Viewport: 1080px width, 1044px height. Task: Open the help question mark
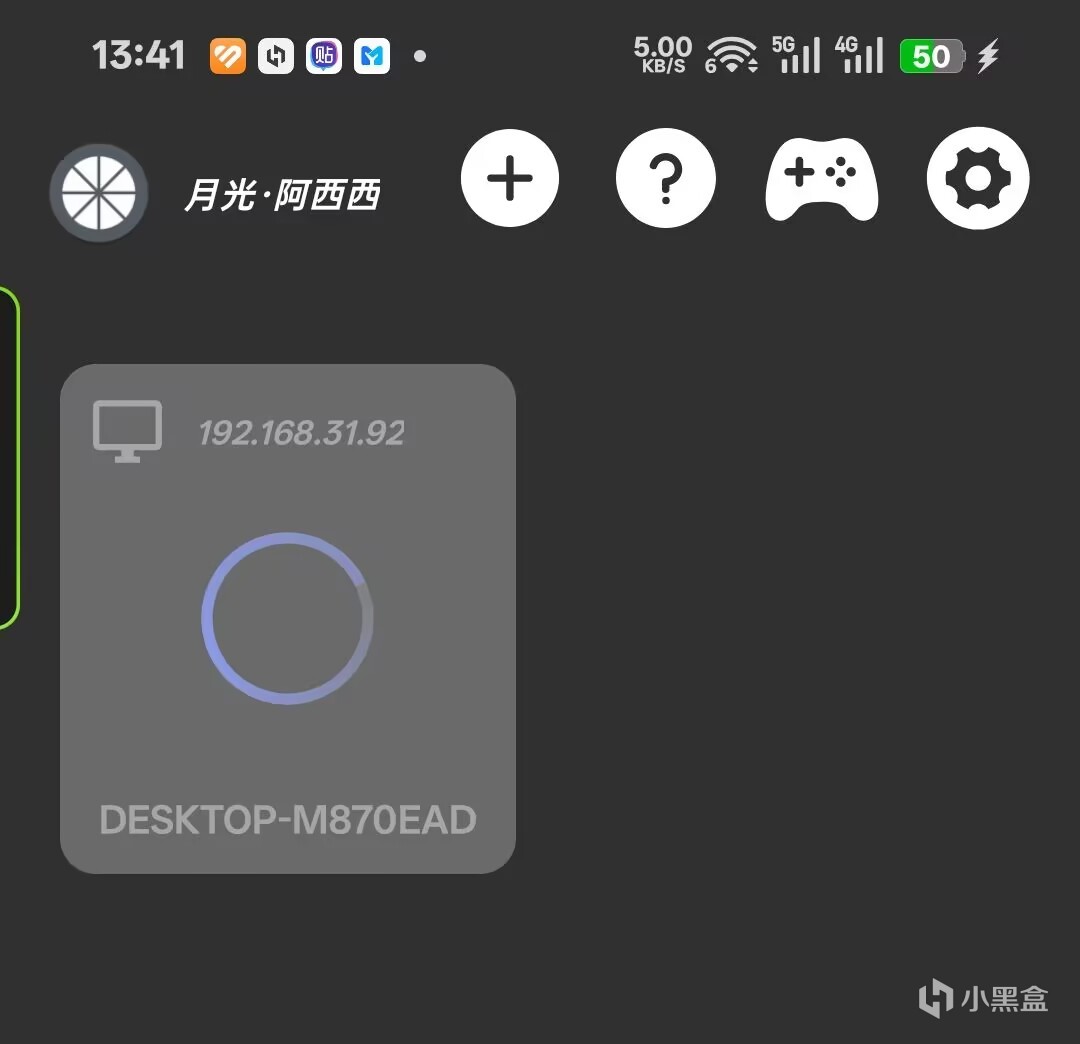[665, 179]
